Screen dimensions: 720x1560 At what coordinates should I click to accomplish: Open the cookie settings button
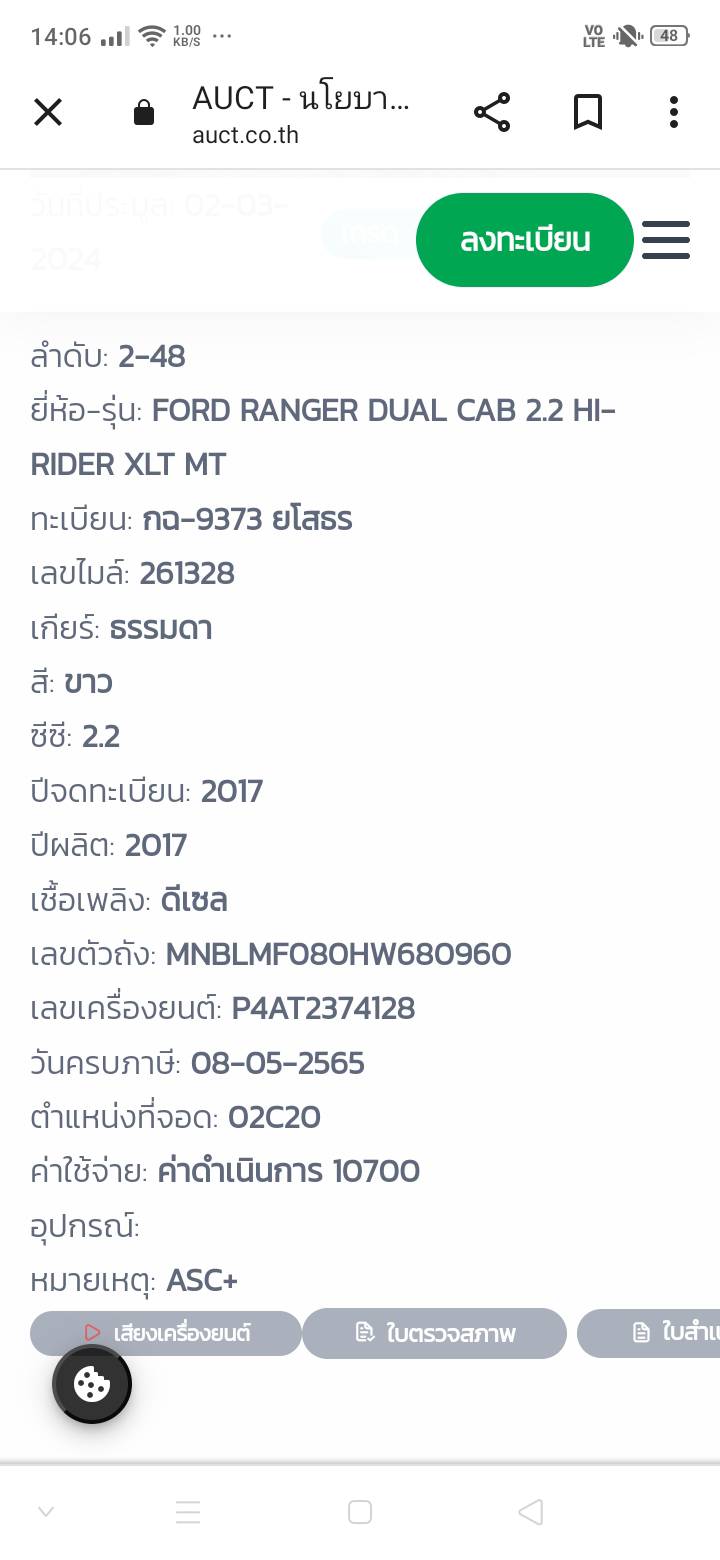click(92, 1384)
